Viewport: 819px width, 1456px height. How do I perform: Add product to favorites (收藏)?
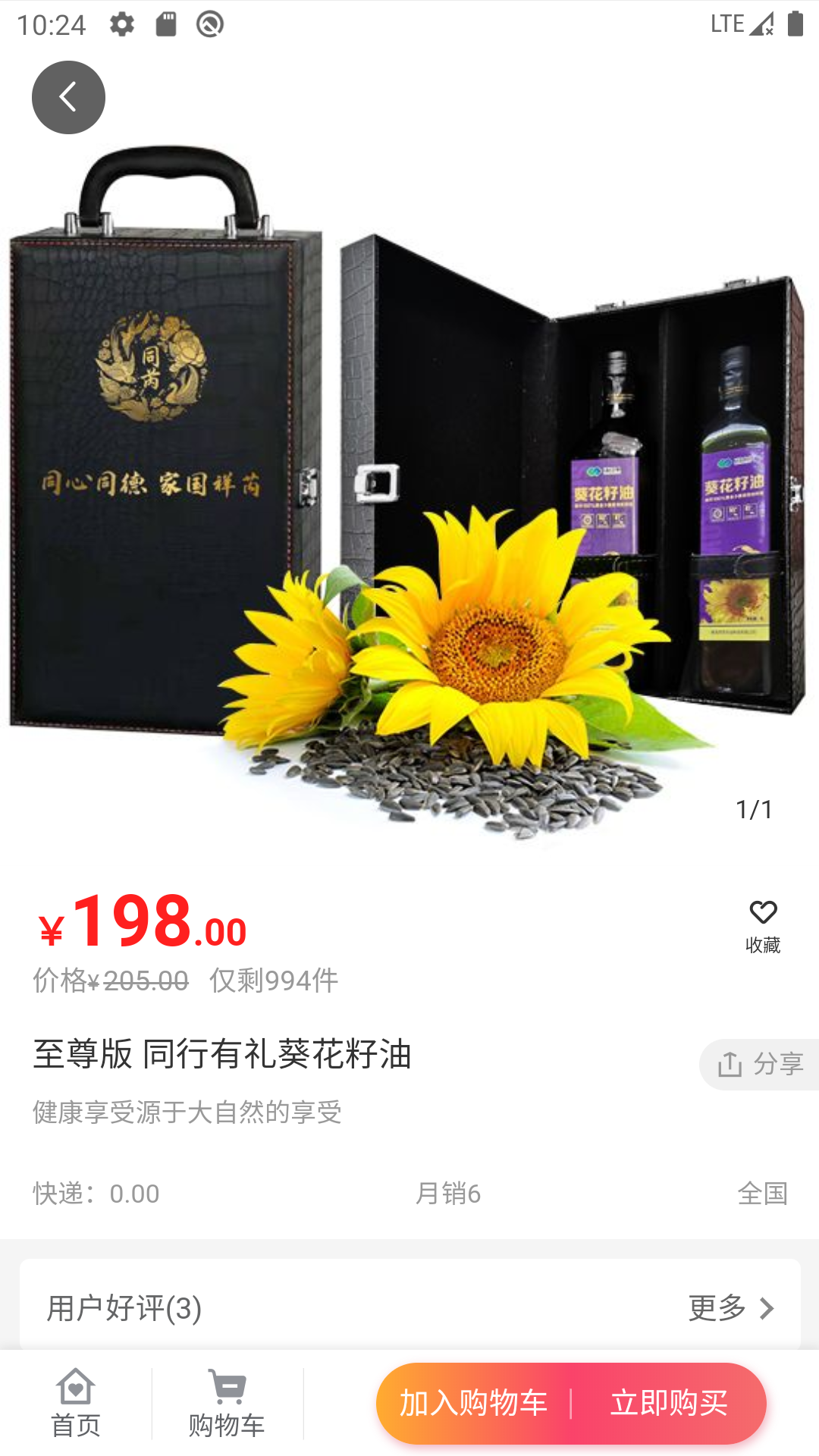(x=763, y=925)
